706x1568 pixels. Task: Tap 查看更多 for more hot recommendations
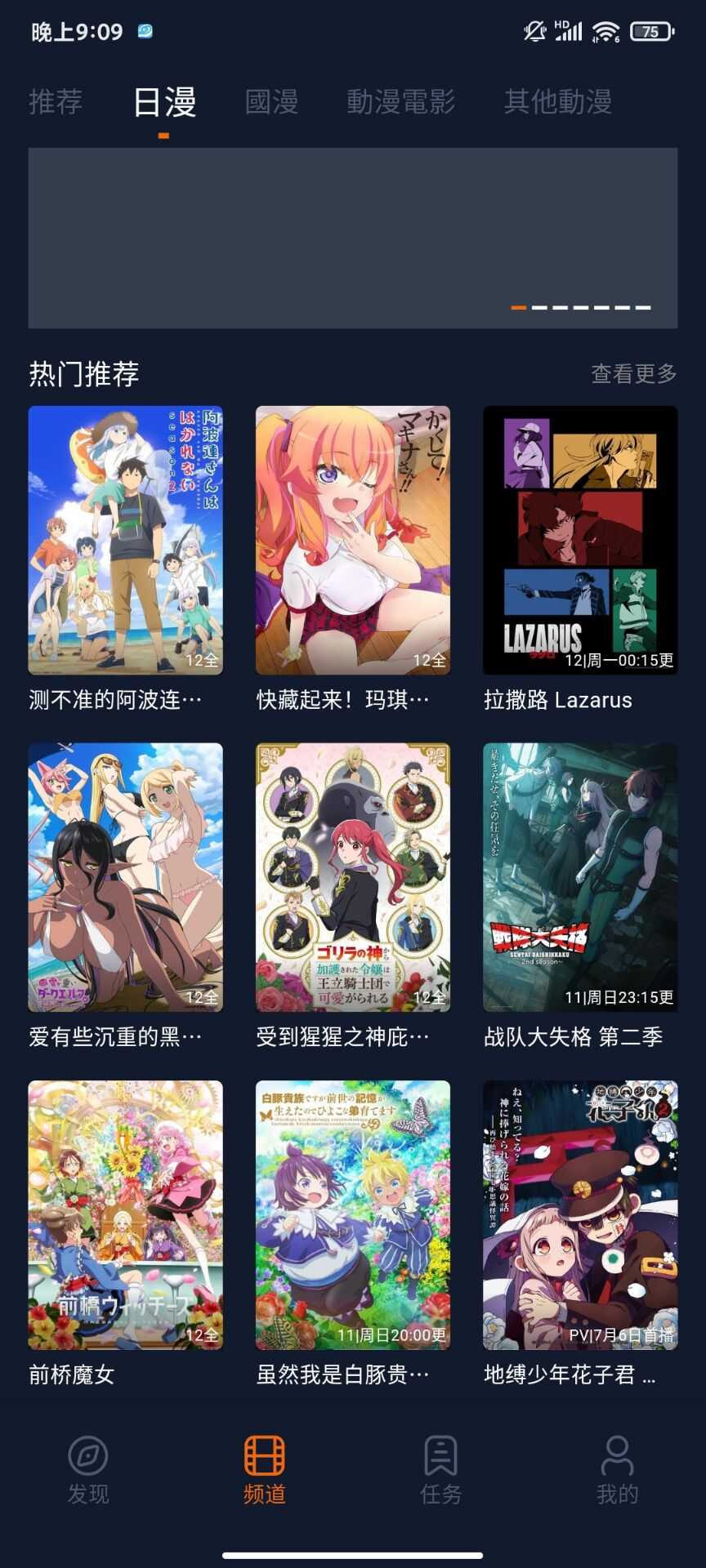(x=634, y=374)
